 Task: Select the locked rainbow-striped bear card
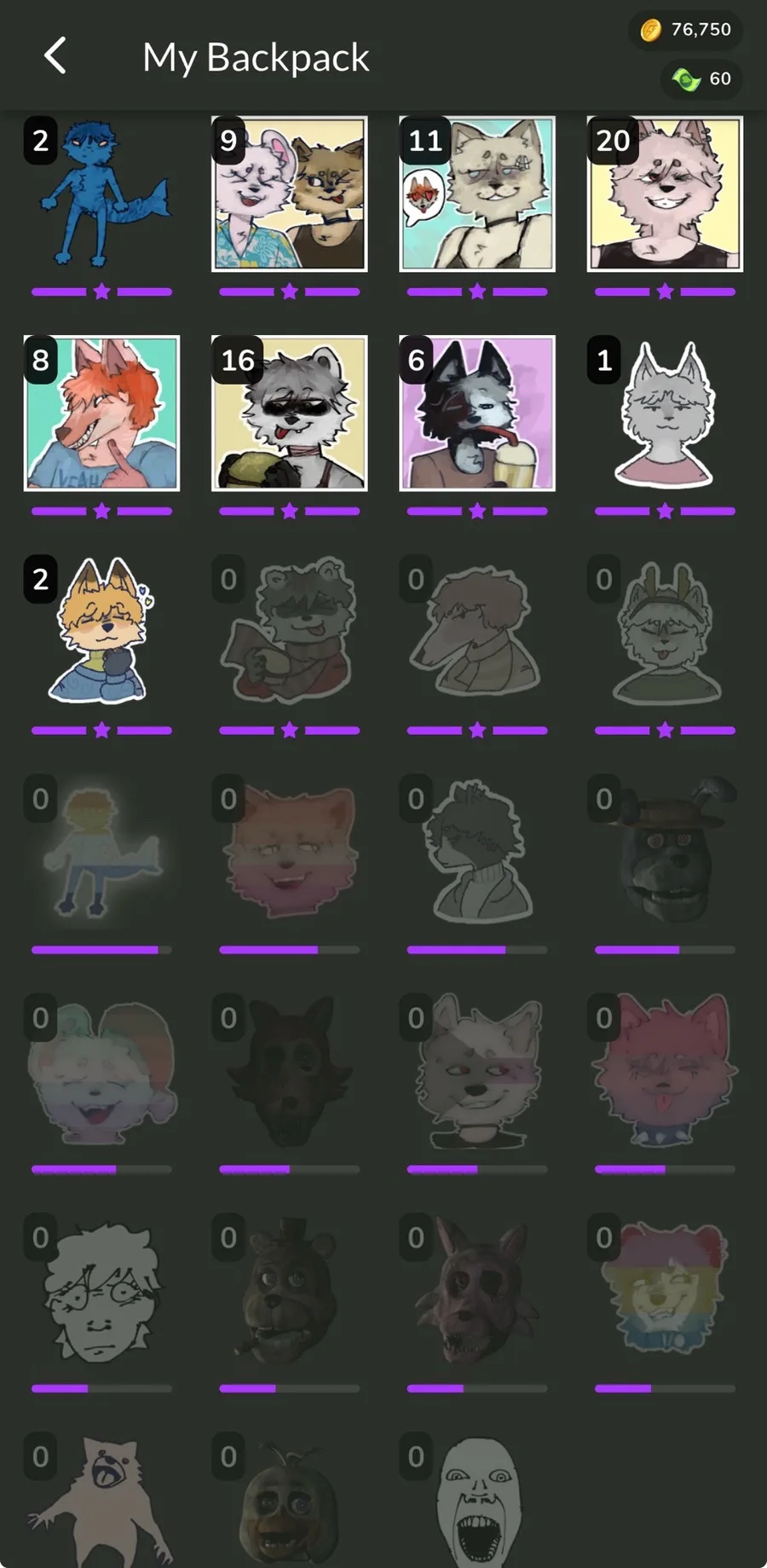point(665,1290)
